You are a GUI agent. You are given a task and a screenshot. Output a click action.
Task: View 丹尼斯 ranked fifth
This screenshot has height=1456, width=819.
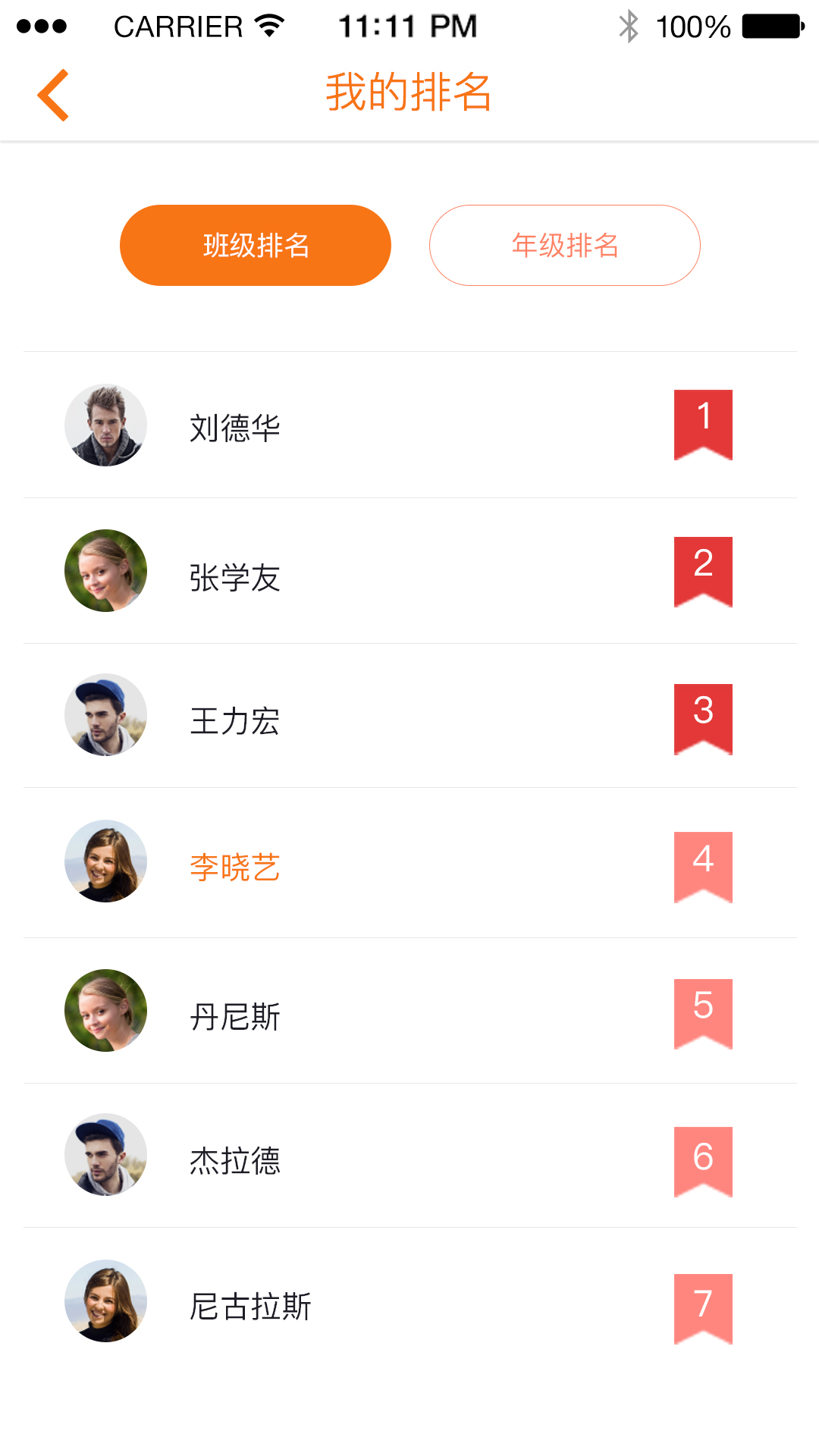coord(409,1011)
